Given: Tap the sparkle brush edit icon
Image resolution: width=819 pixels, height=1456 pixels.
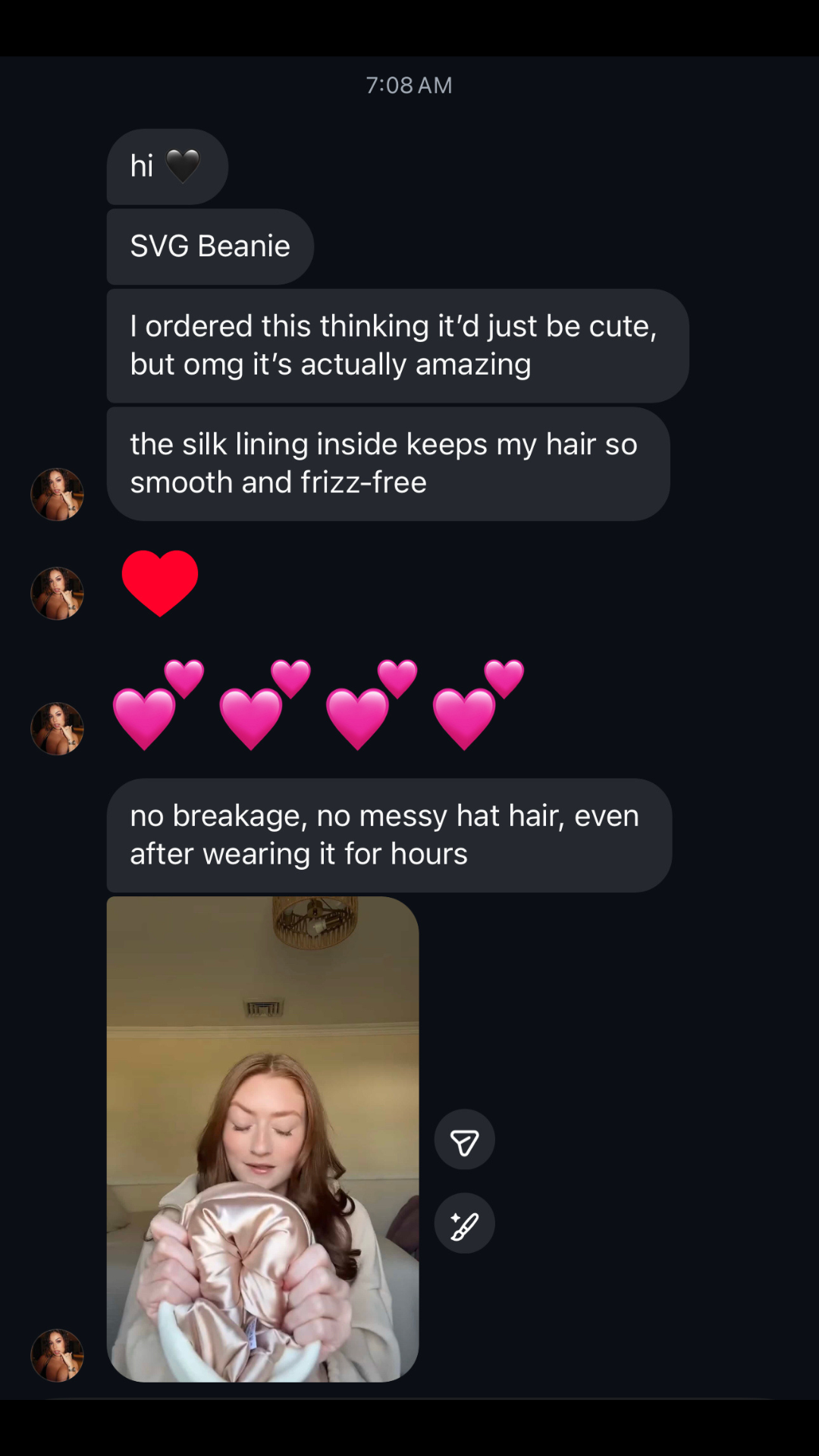Looking at the screenshot, I should pos(464,1223).
